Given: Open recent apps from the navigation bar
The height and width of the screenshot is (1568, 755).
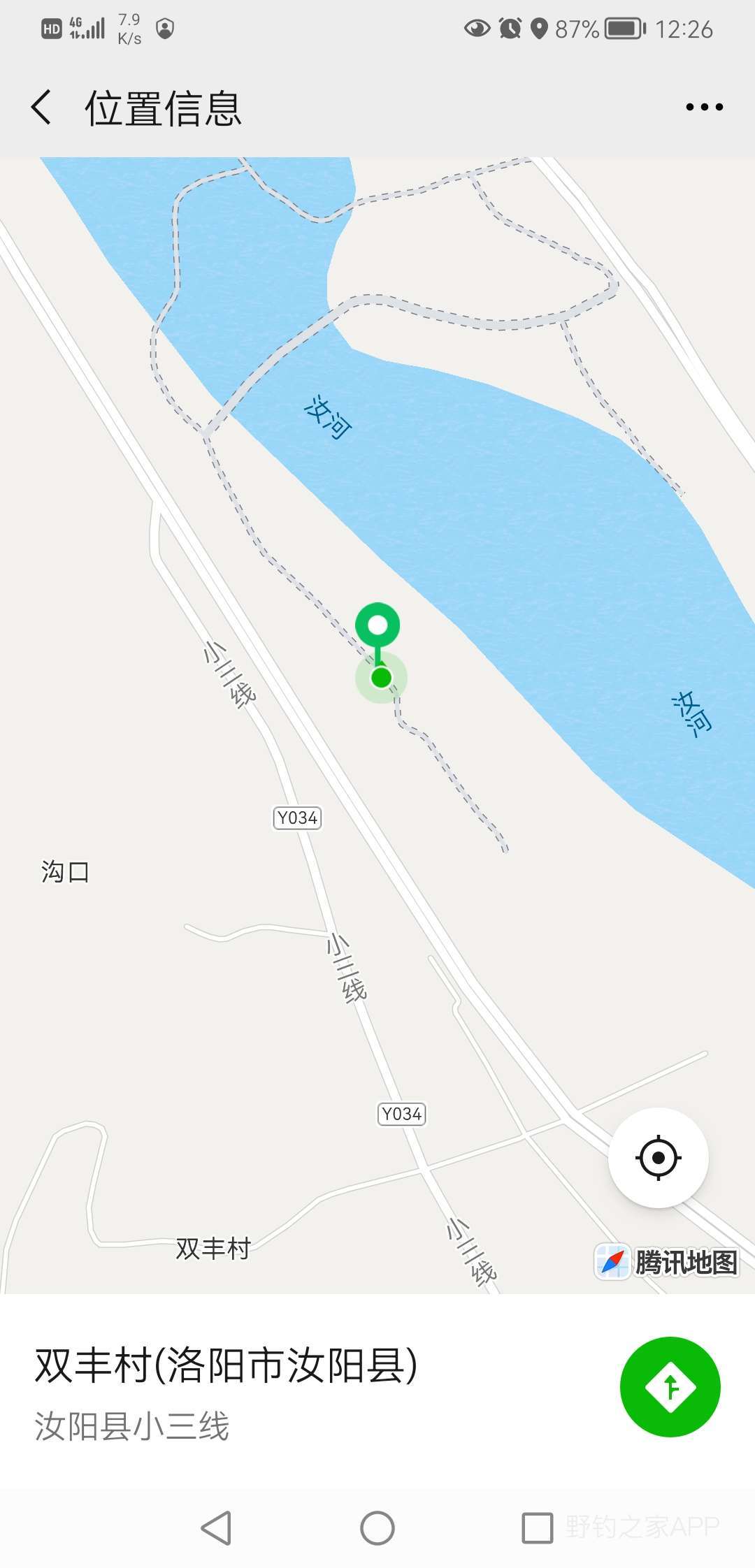Looking at the screenshot, I should click(x=538, y=1527).
